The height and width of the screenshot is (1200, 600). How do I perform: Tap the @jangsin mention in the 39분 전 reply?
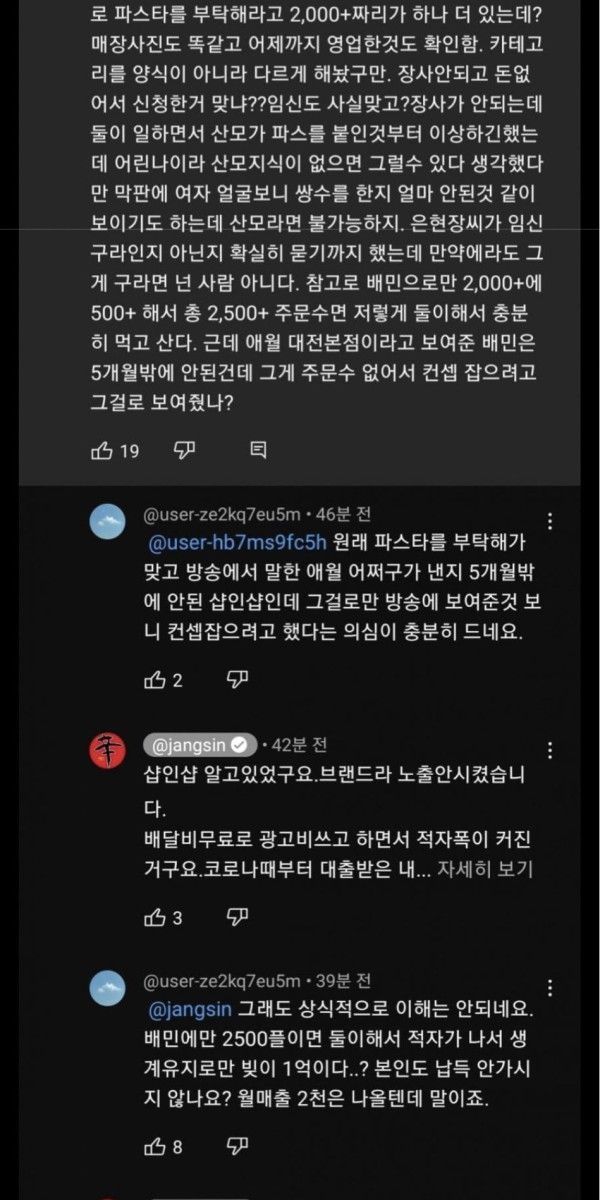[x=190, y=1008]
